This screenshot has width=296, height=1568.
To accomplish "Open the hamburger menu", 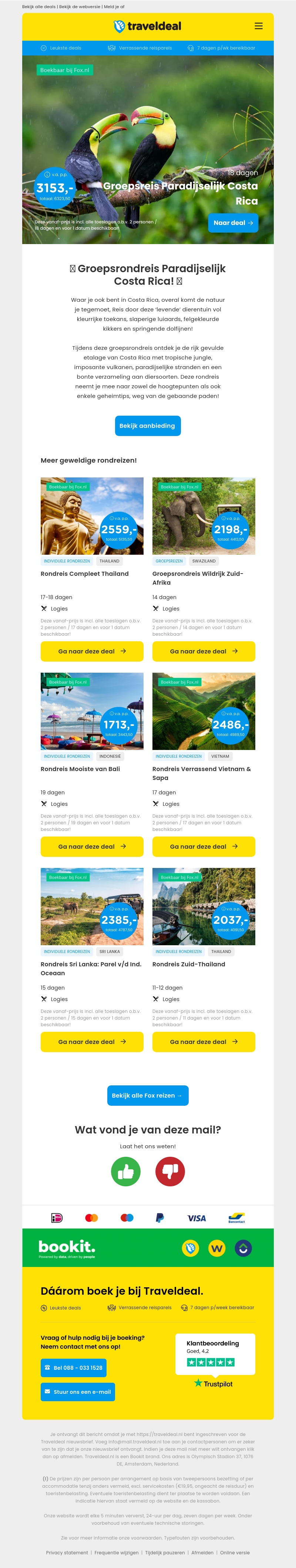I will point(258,26).
